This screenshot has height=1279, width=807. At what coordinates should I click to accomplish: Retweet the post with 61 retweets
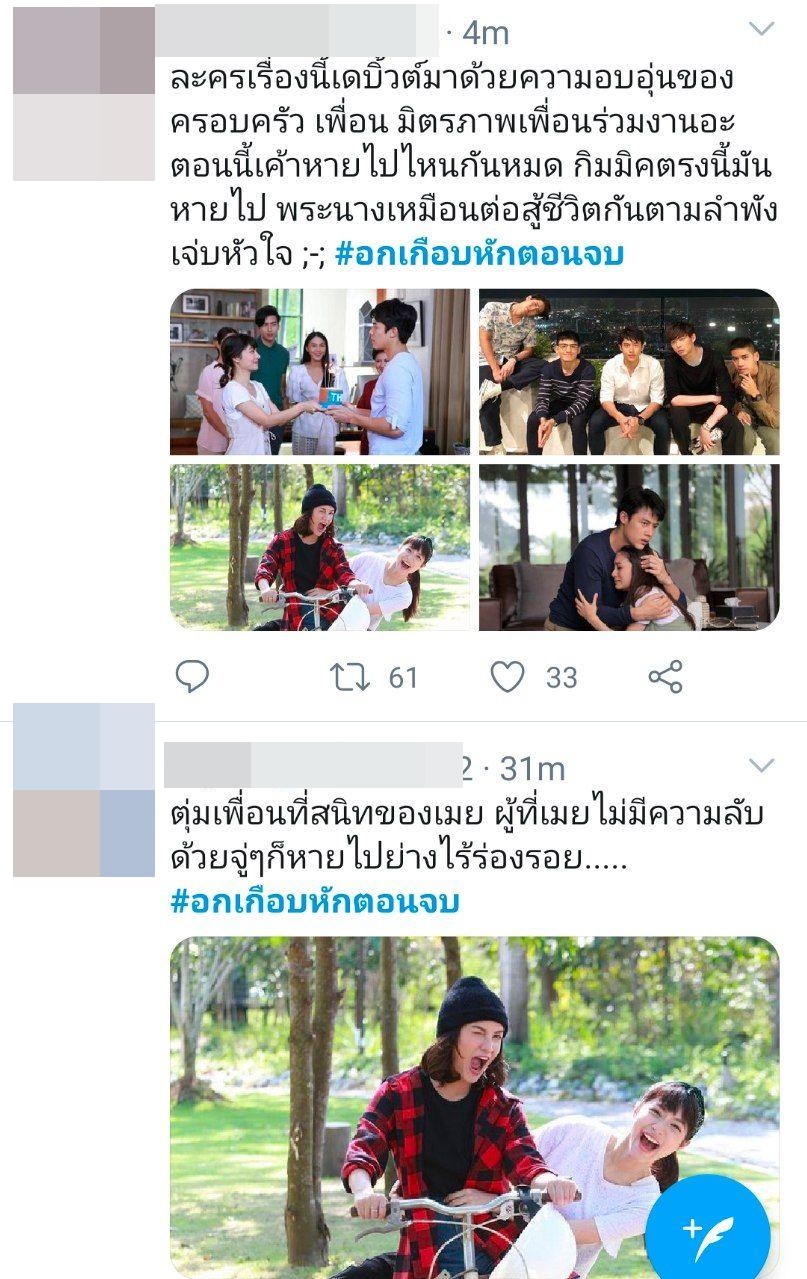350,677
